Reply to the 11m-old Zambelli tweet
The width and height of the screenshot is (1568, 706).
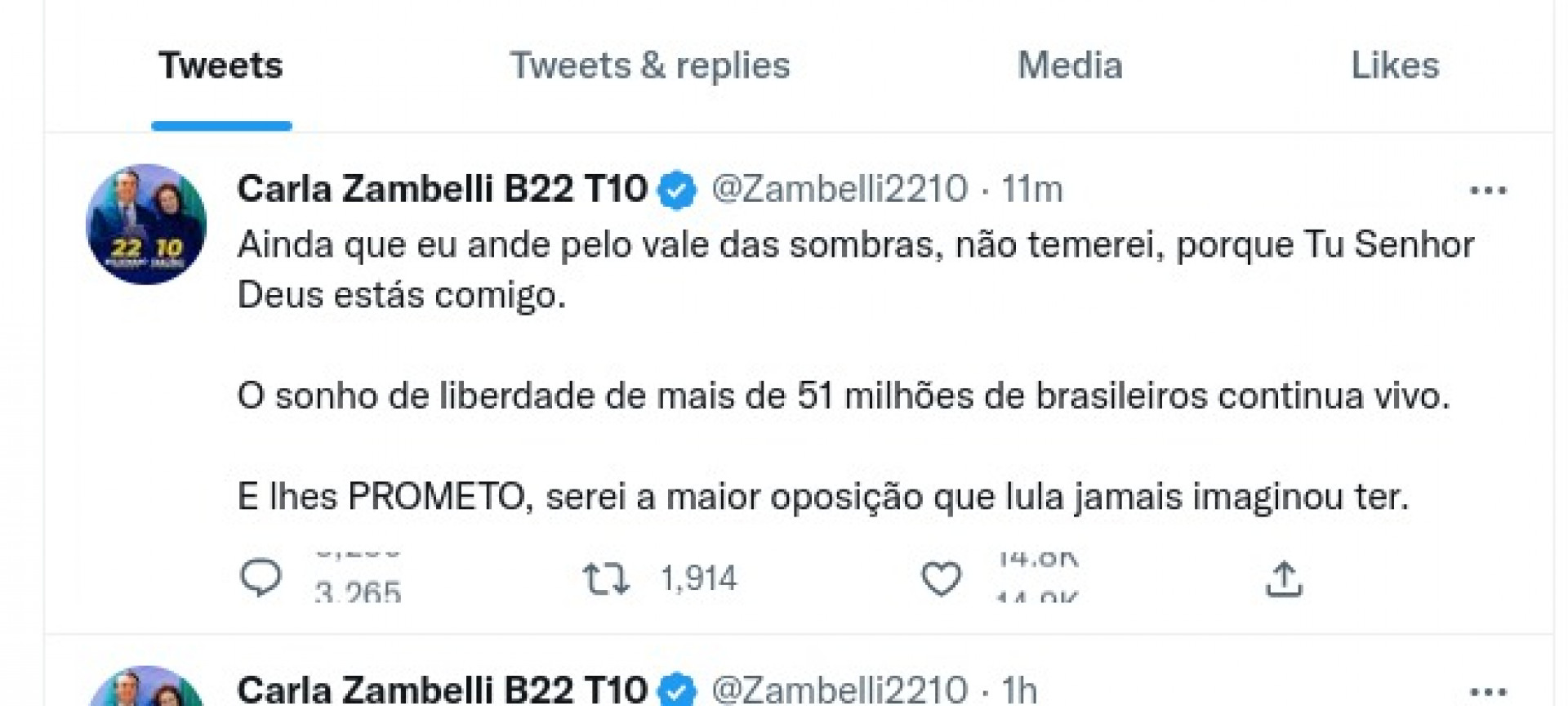click(x=261, y=578)
